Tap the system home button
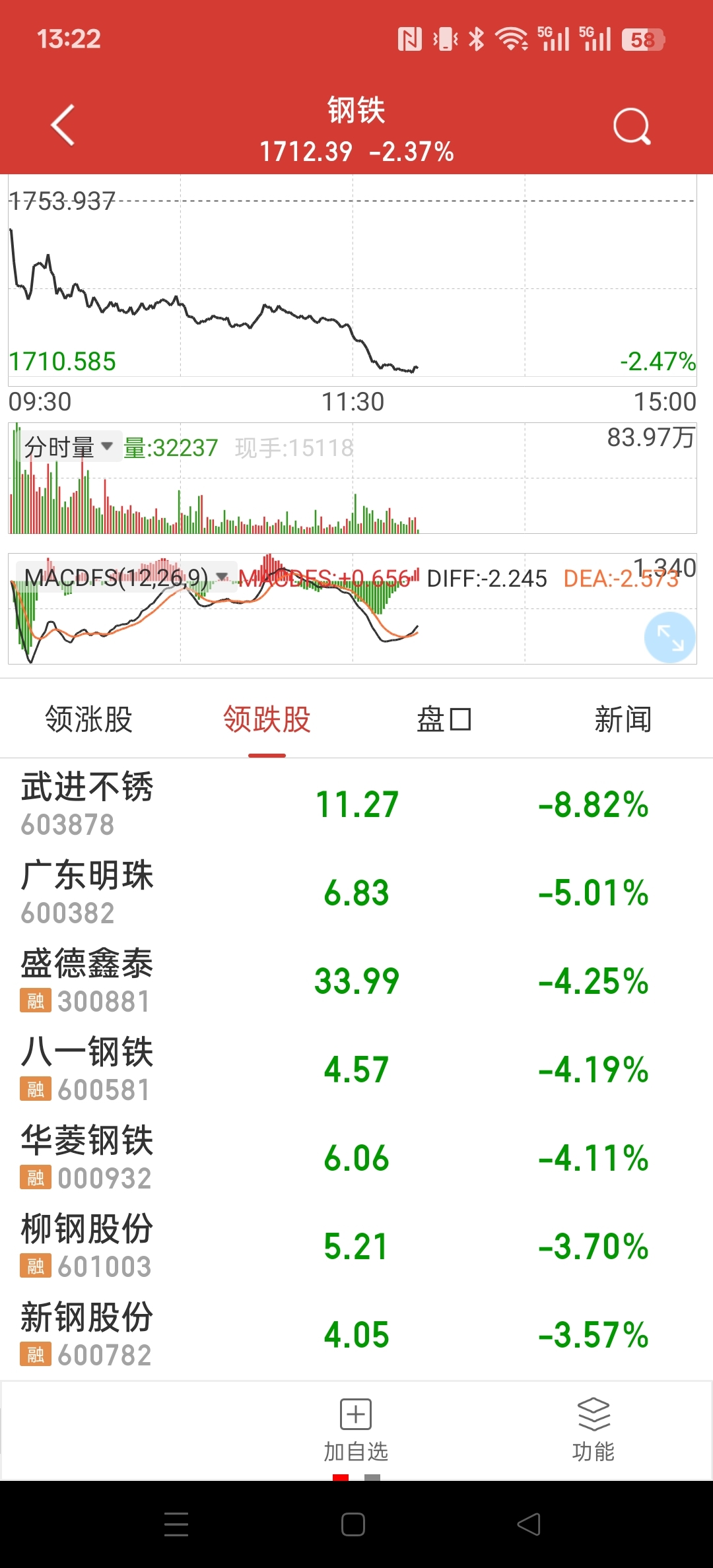Image resolution: width=713 pixels, height=1568 pixels. tap(353, 1524)
